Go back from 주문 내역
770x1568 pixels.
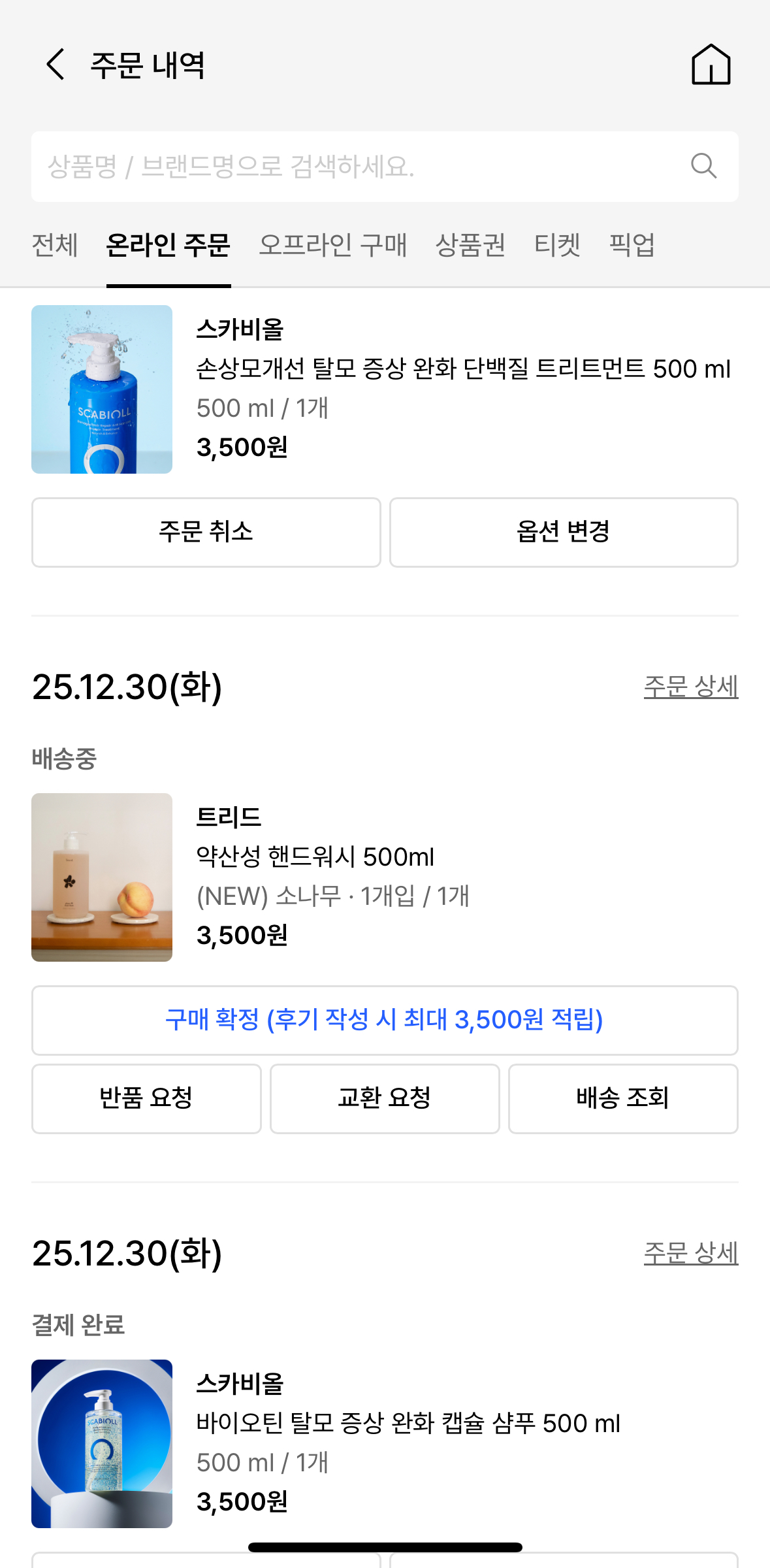[x=56, y=65]
